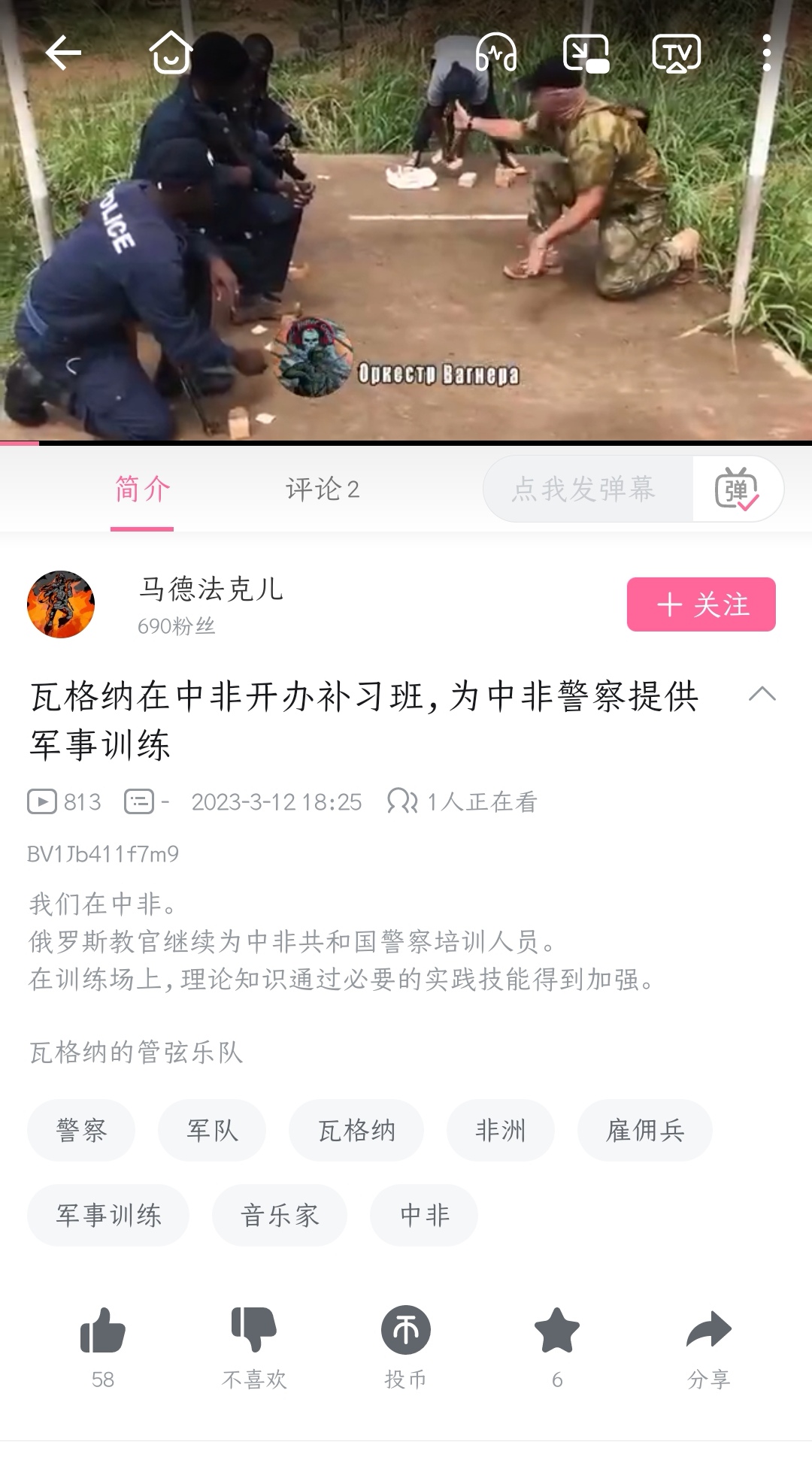Screen dimensions: 812x1457
Task: Open the three-dot overflow menu
Action: [x=766, y=53]
